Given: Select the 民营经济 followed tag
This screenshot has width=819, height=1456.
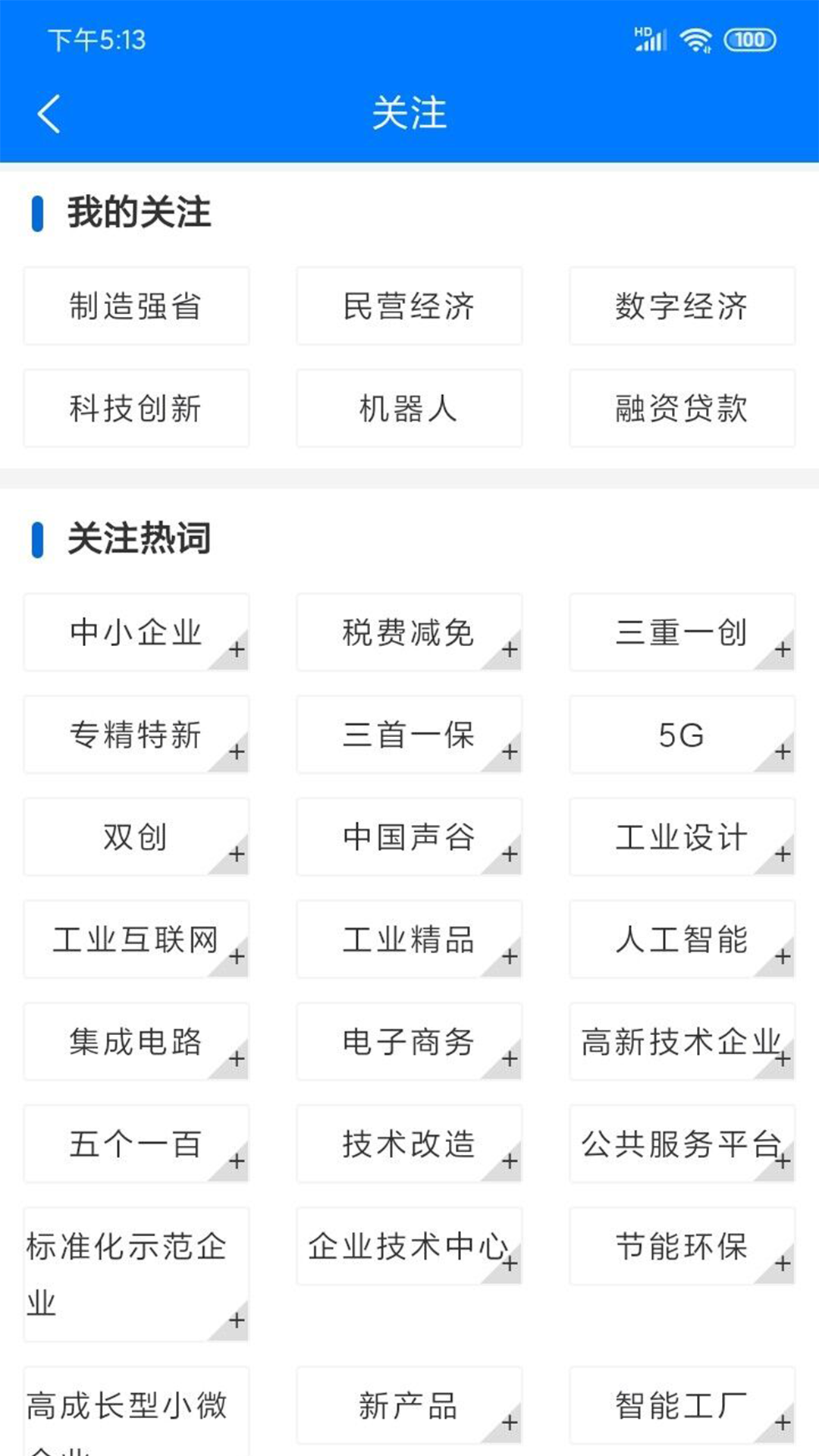Looking at the screenshot, I should click(409, 306).
